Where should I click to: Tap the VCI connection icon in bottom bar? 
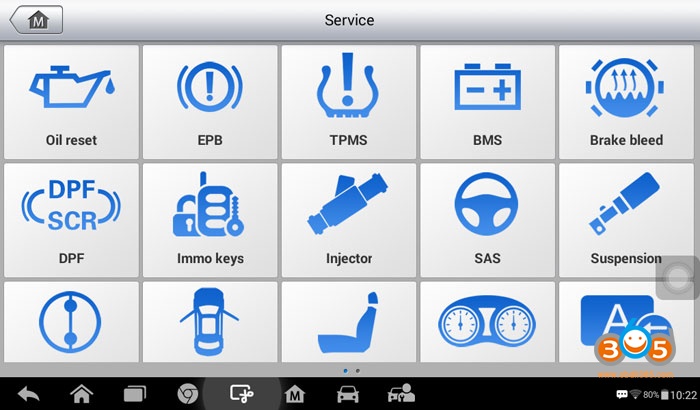241,393
